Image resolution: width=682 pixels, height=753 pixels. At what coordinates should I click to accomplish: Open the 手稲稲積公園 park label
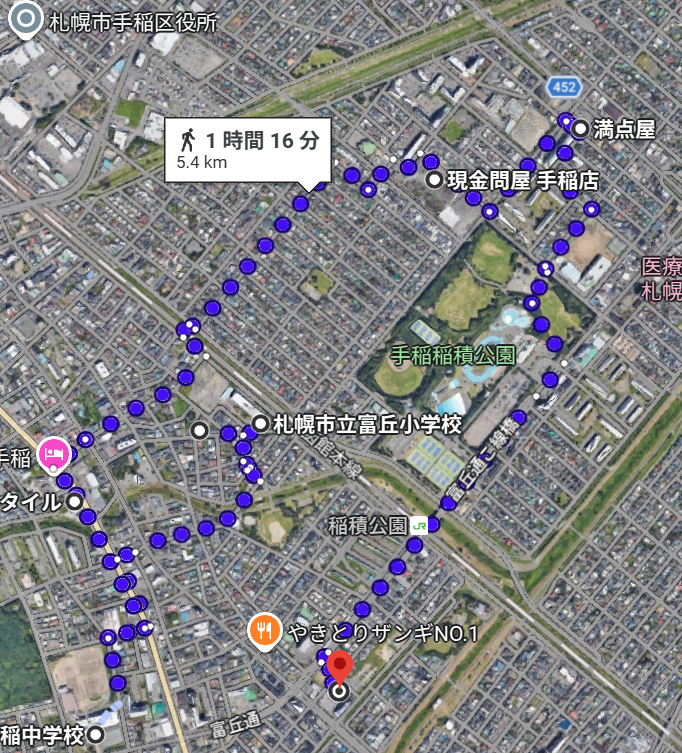click(x=452, y=354)
